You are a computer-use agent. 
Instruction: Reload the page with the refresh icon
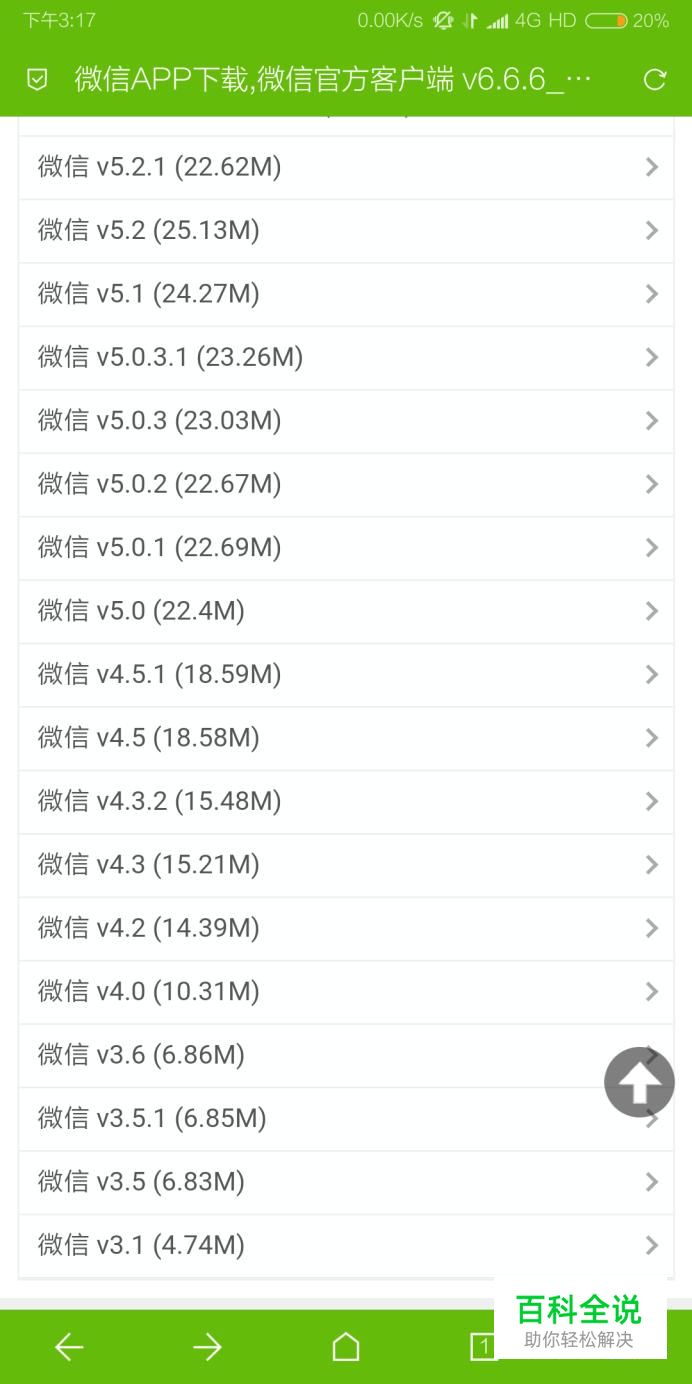point(655,80)
